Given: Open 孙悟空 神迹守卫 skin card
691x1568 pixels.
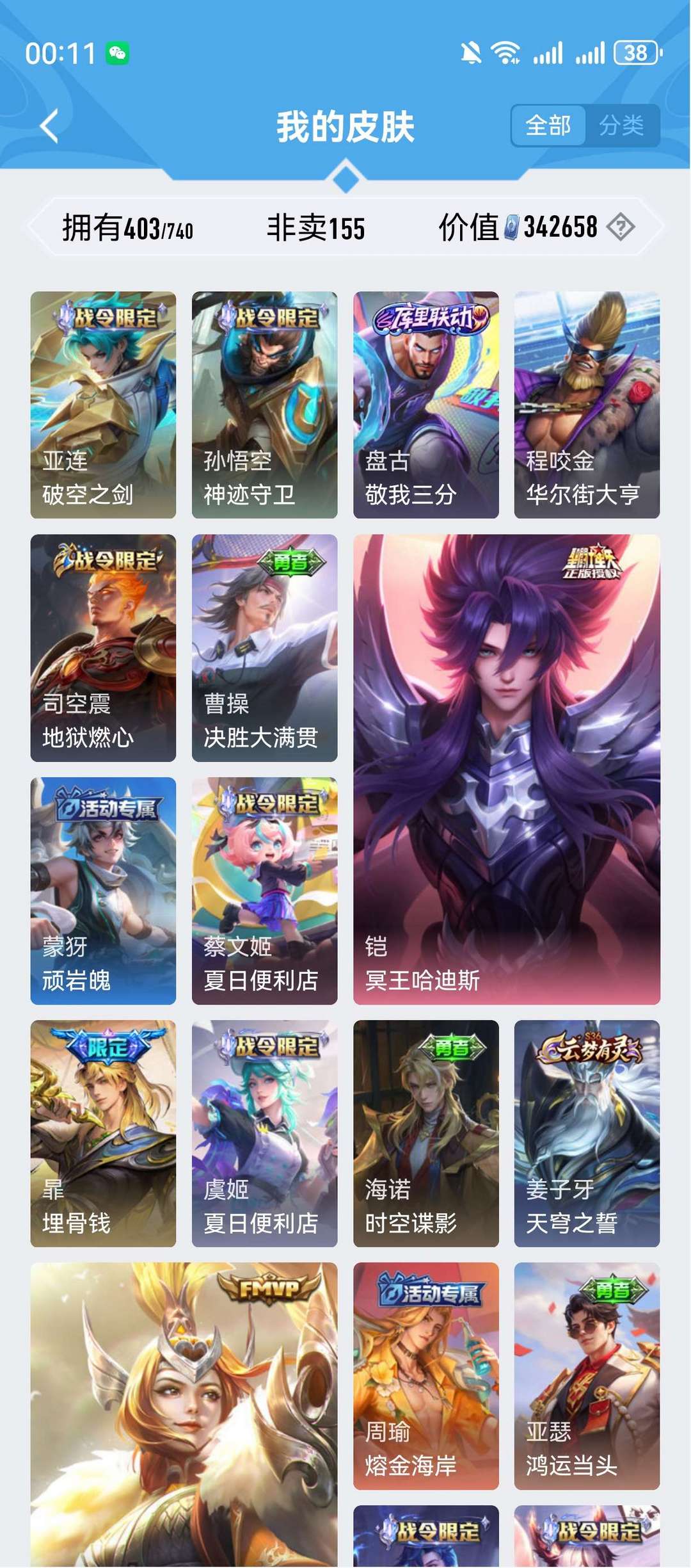Looking at the screenshot, I should tap(264, 405).
